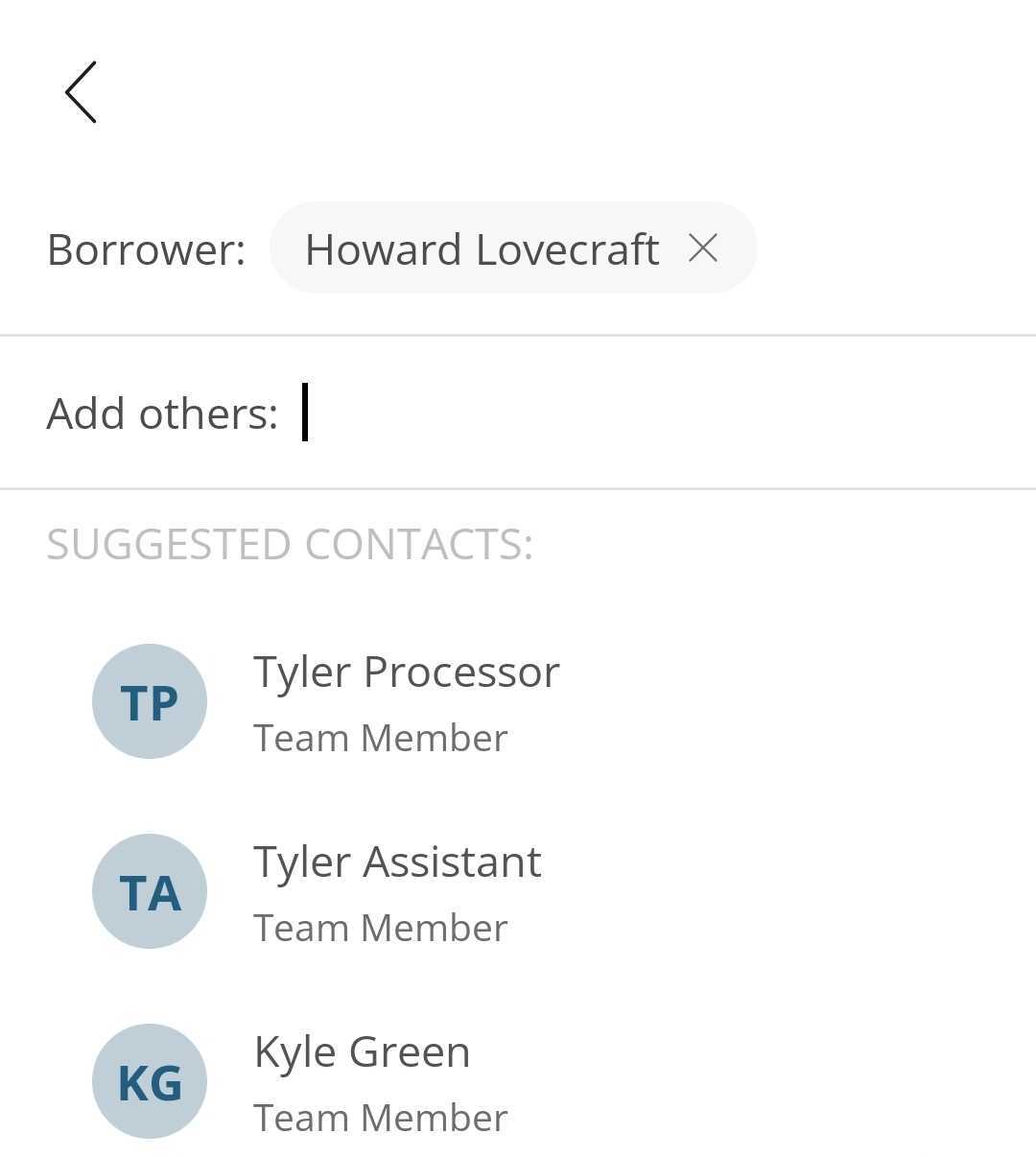Image resolution: width=1036 pixels, height=1157 pixels.
Task: Click the Add others label
Action: click(x=163, y=413)
